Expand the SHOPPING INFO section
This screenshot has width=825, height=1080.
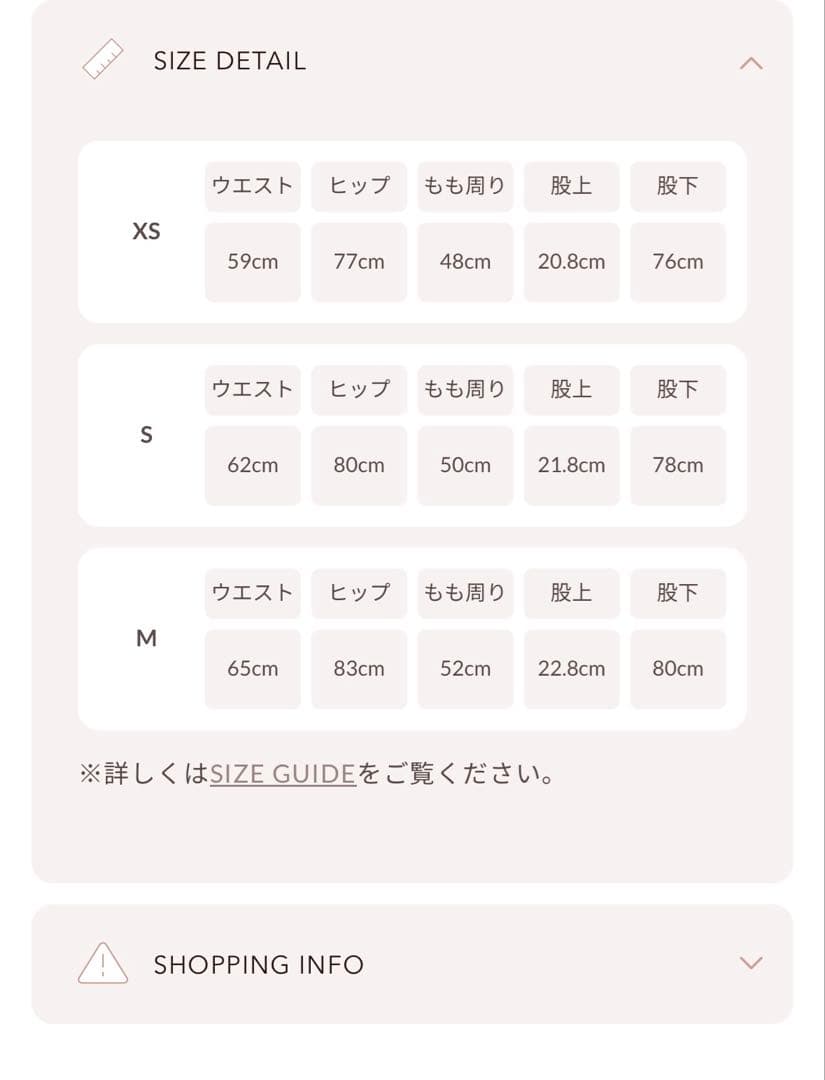pos(750,963)
